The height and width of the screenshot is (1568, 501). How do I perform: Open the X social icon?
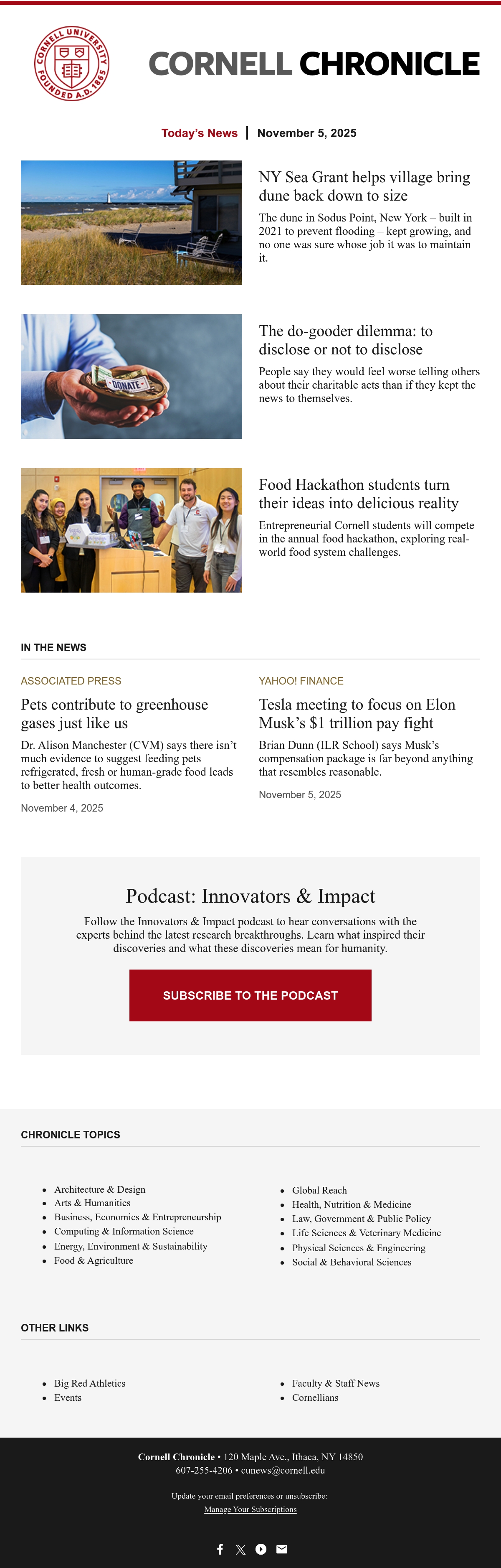pos(241,1549)
